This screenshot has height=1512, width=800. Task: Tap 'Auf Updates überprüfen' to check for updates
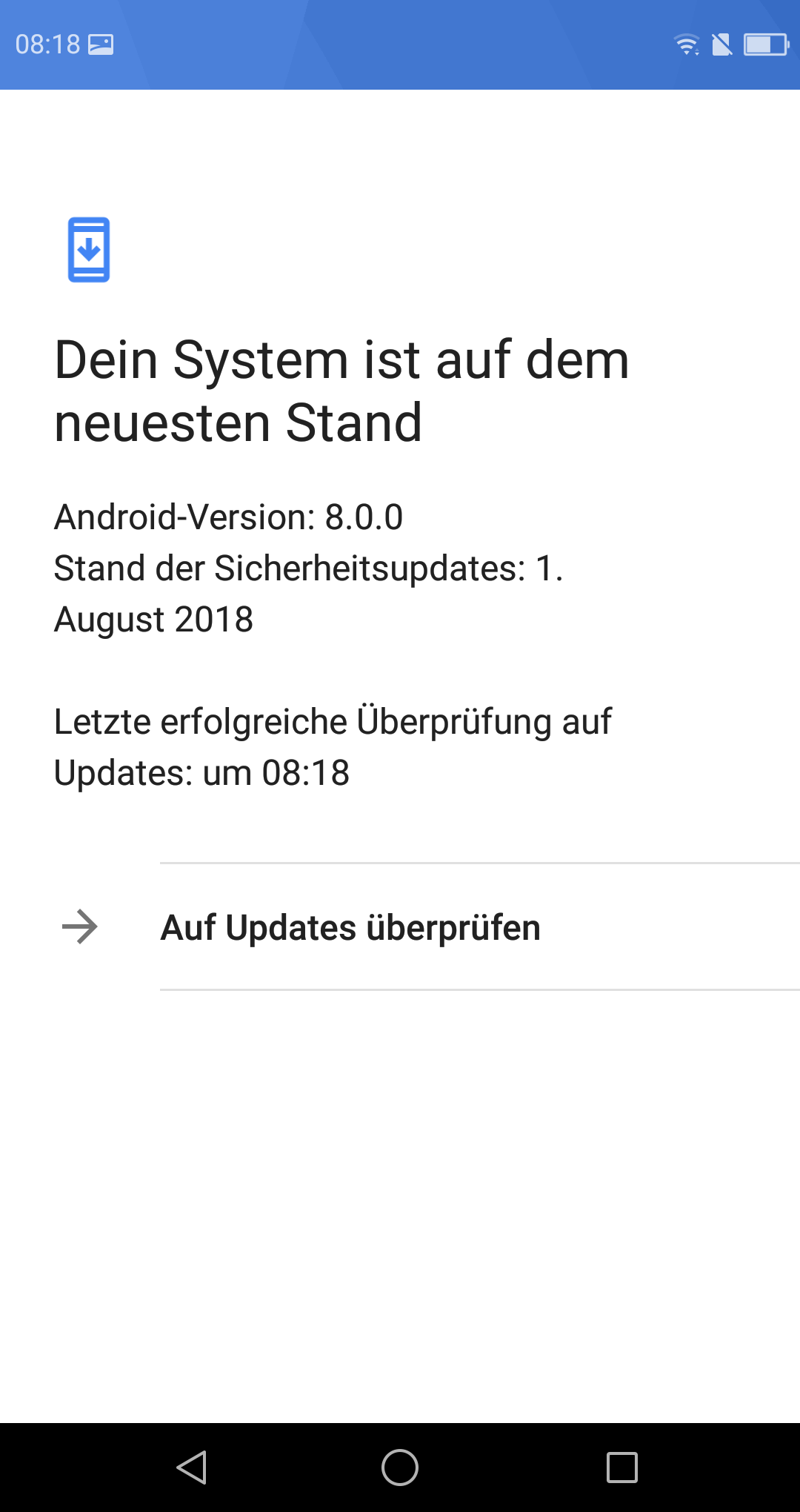point(350,927)
